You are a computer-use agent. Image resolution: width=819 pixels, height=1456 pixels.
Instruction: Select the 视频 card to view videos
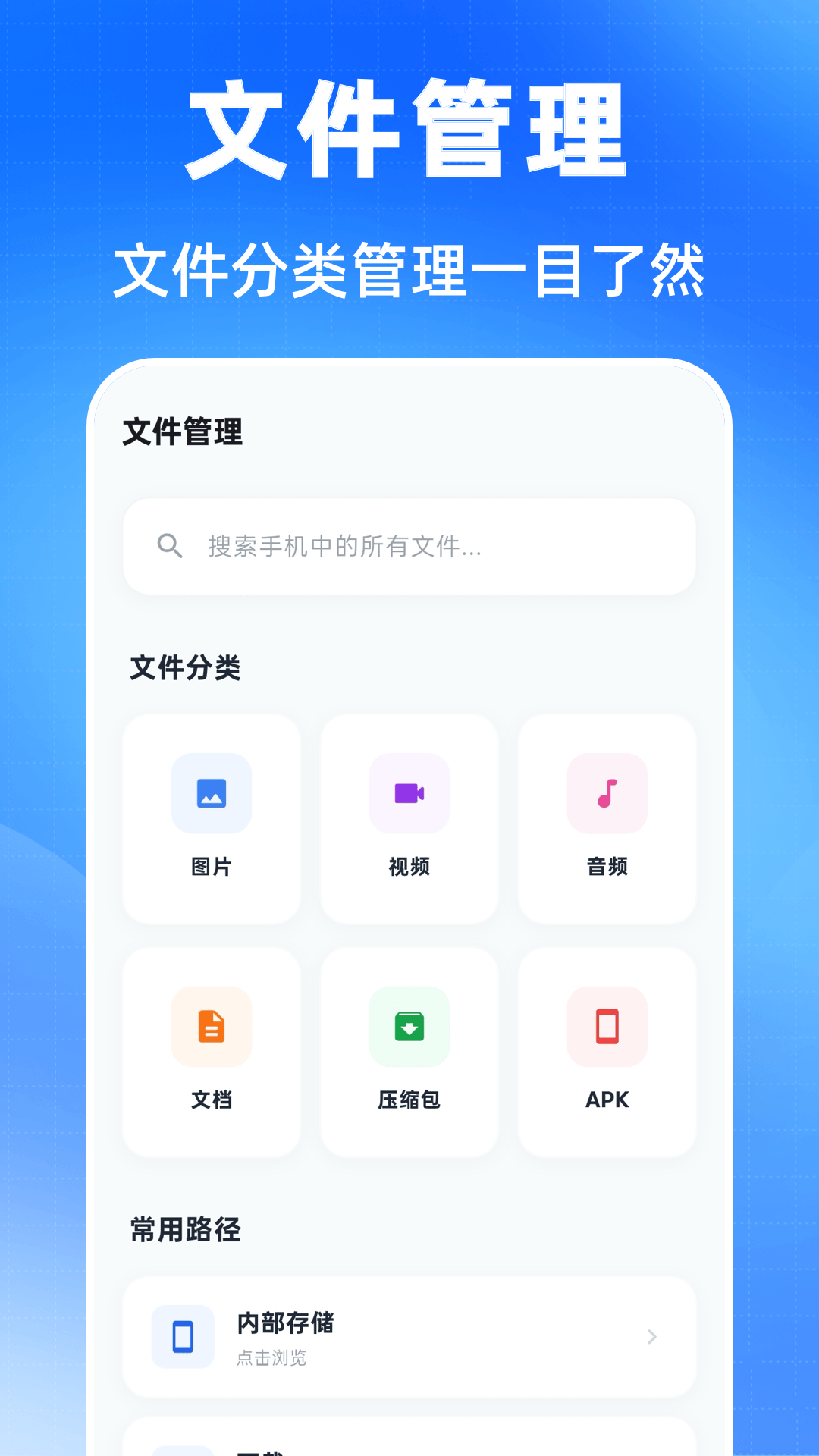409,819
